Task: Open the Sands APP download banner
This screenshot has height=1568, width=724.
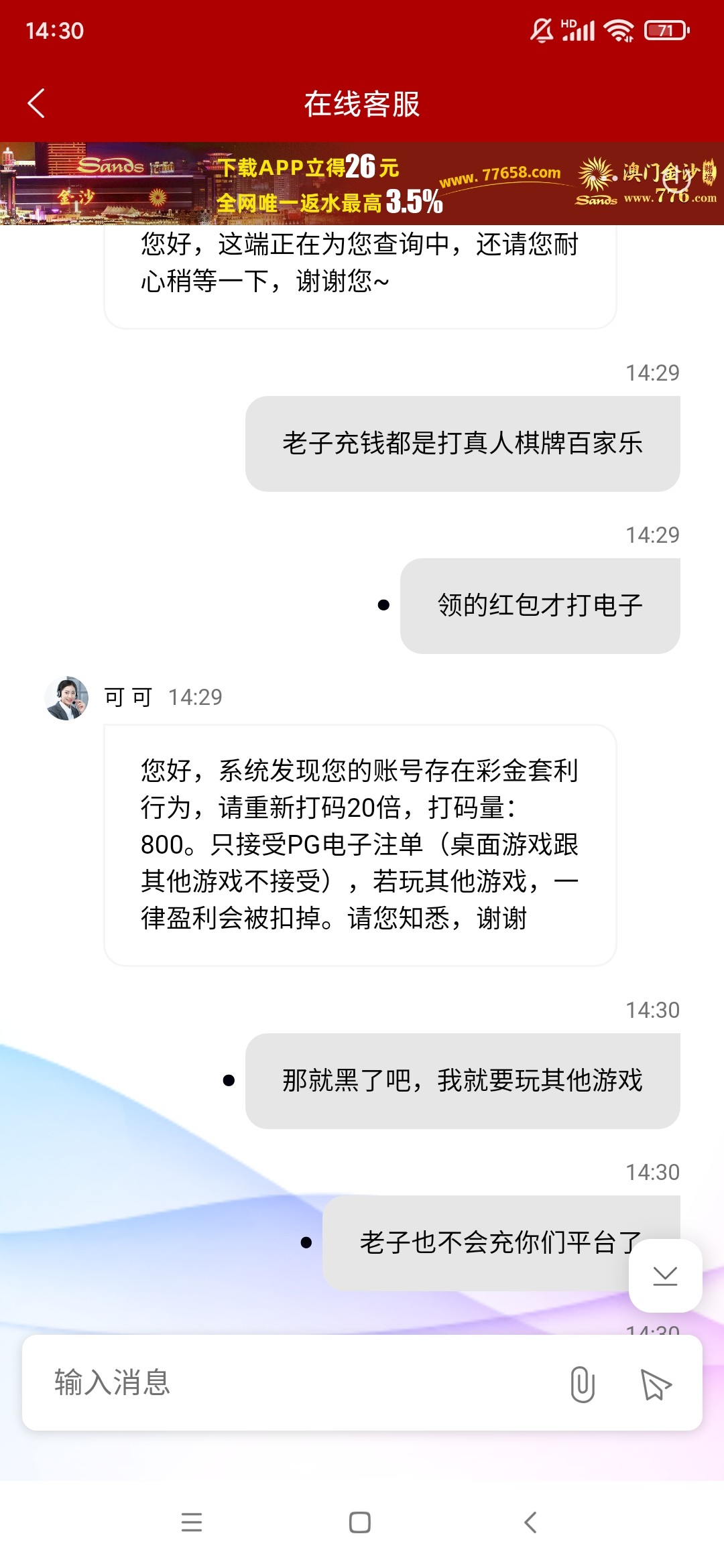Action: click(x=362, y=184)
